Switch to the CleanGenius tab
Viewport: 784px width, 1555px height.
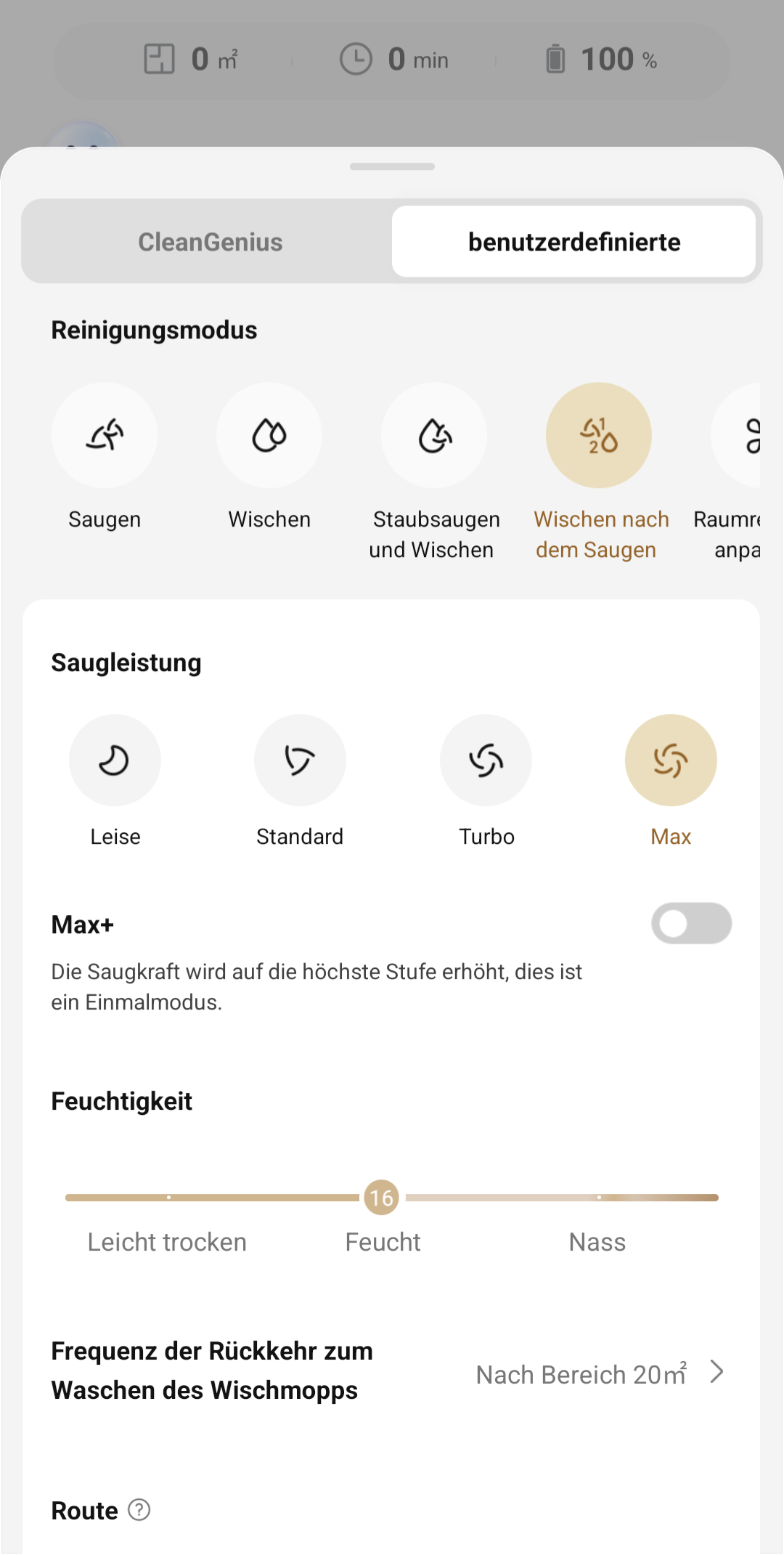point(210,242)
